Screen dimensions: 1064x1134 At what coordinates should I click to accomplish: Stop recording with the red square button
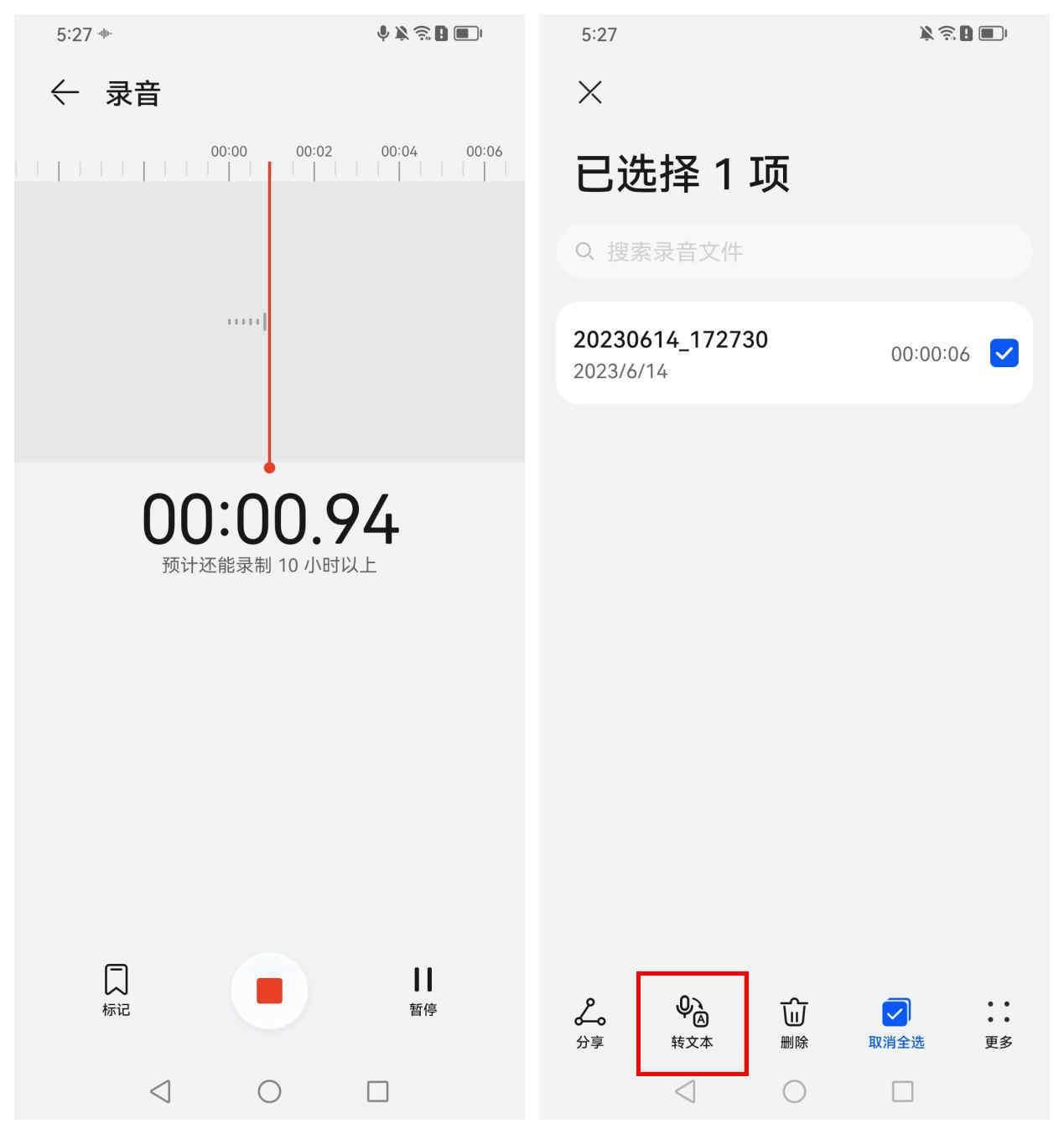click(269, 991)
